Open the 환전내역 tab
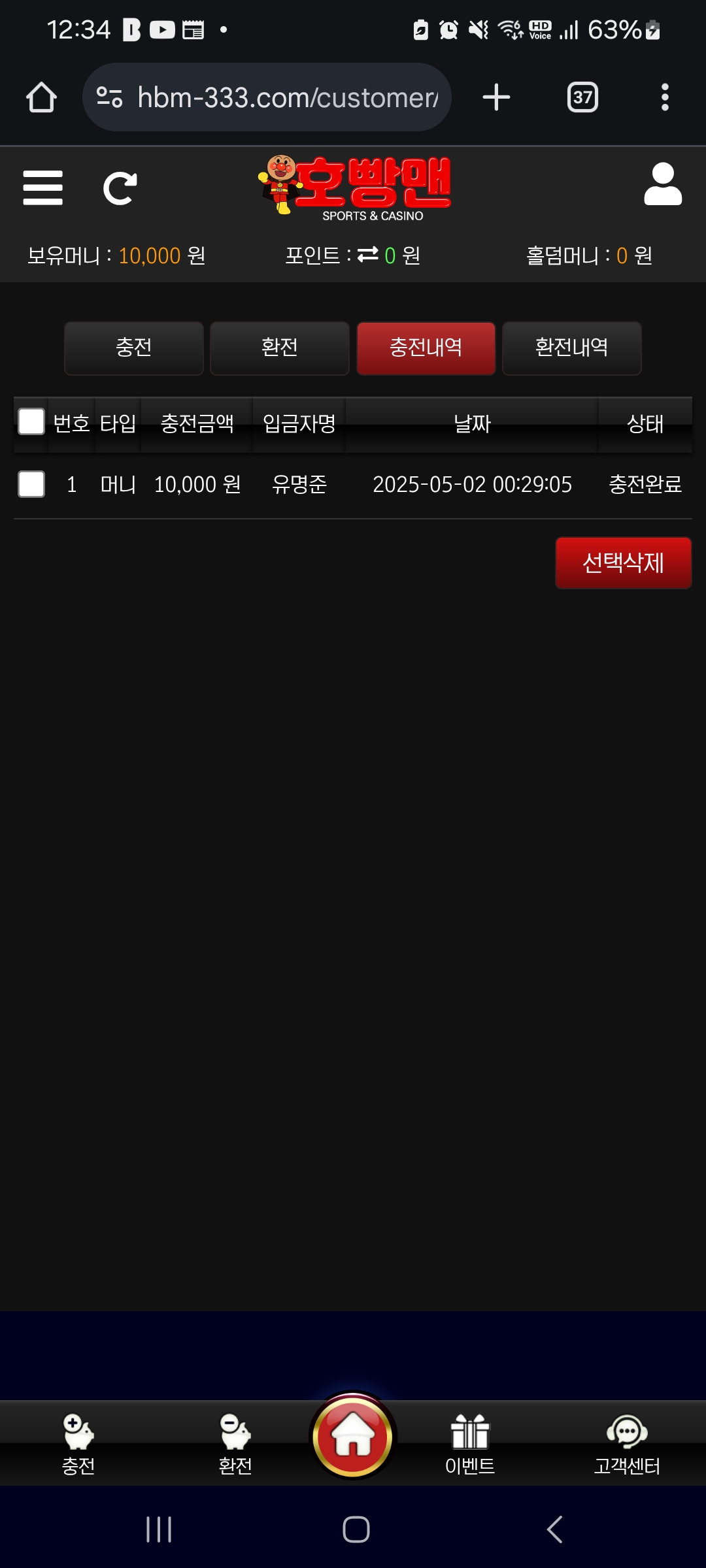 click(571, 348)
